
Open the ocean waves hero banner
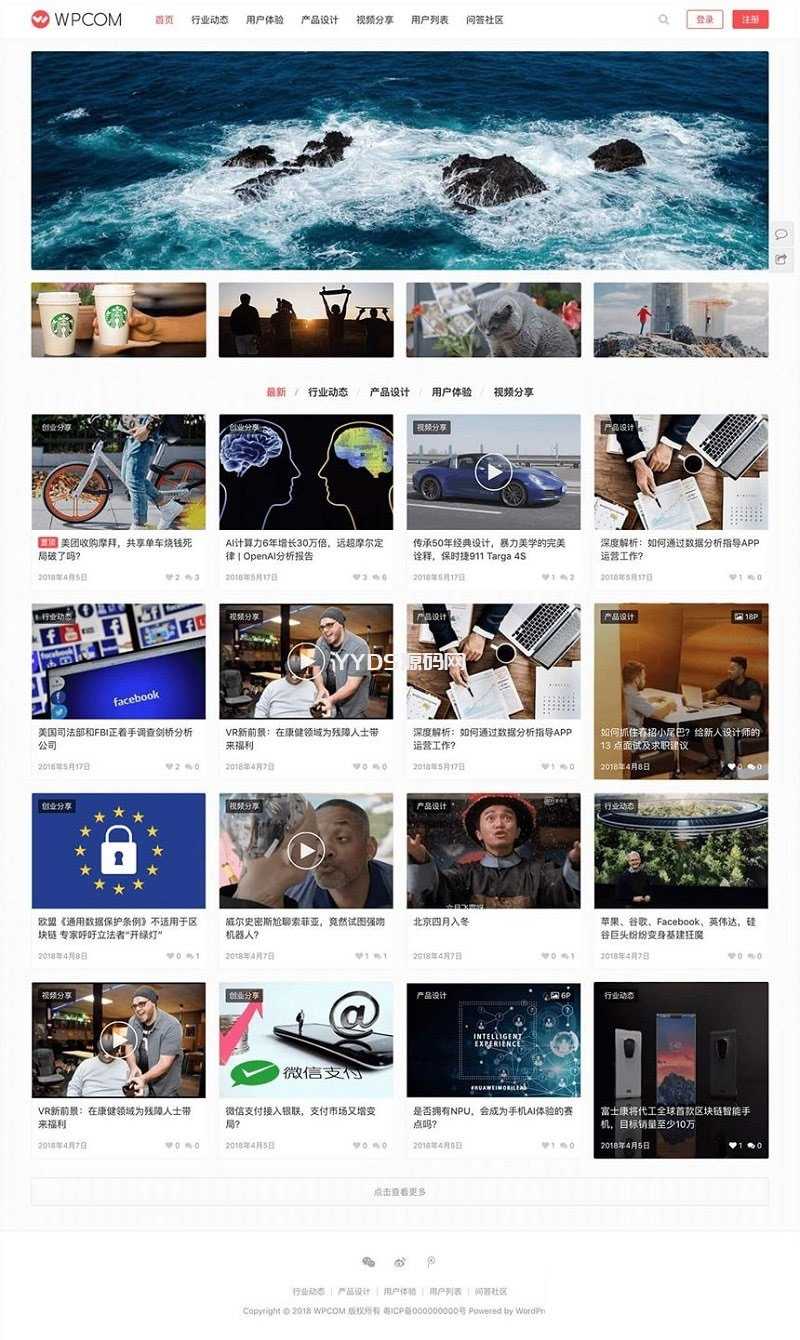[x=399, y=160]
